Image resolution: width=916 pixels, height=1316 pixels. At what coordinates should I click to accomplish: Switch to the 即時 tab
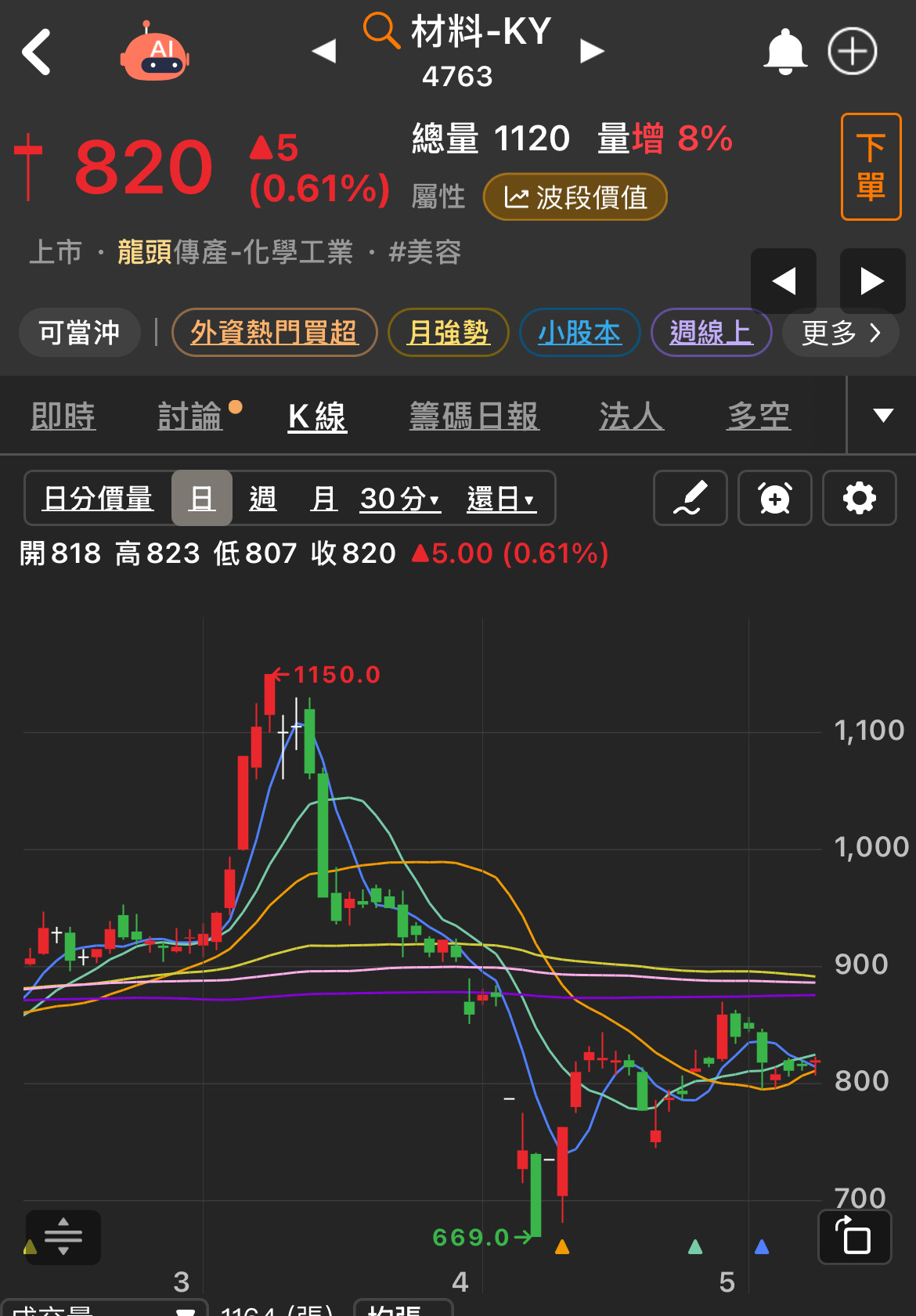(63, 416)
